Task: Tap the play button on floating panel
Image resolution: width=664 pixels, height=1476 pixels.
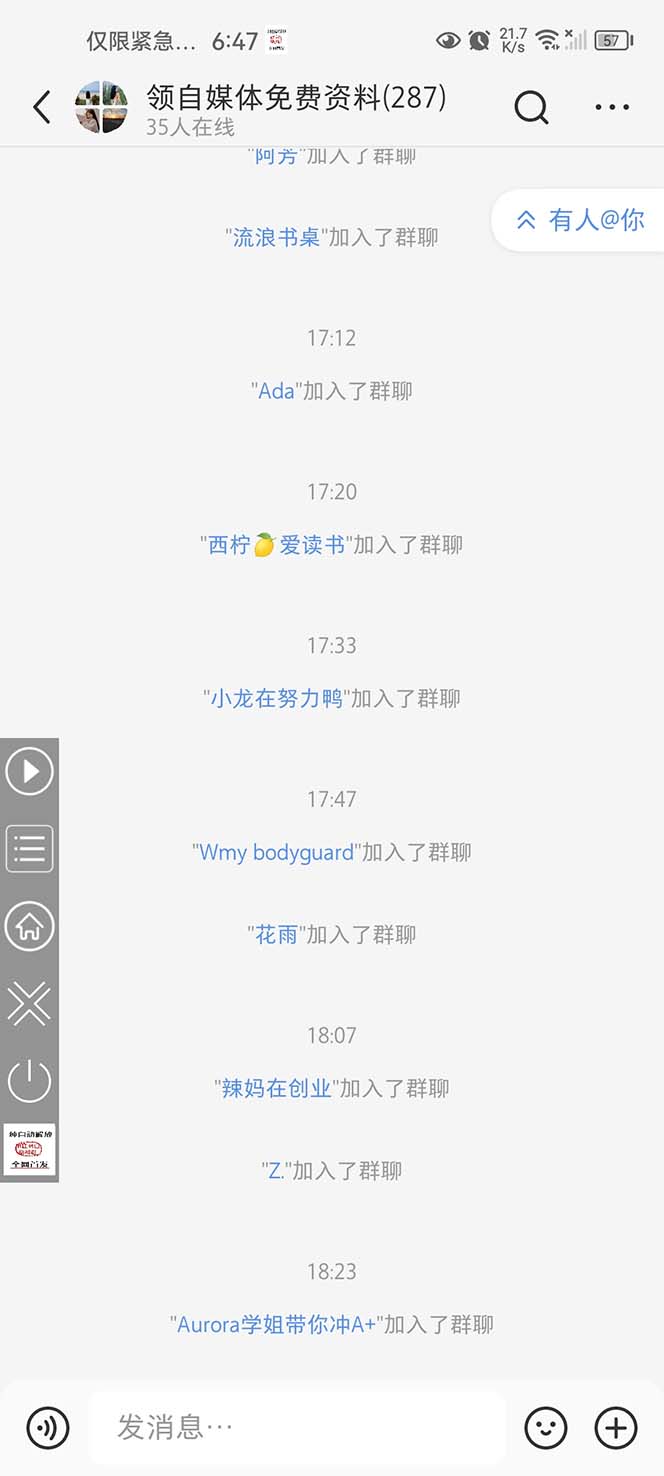Action: click(x=29, y=772)
